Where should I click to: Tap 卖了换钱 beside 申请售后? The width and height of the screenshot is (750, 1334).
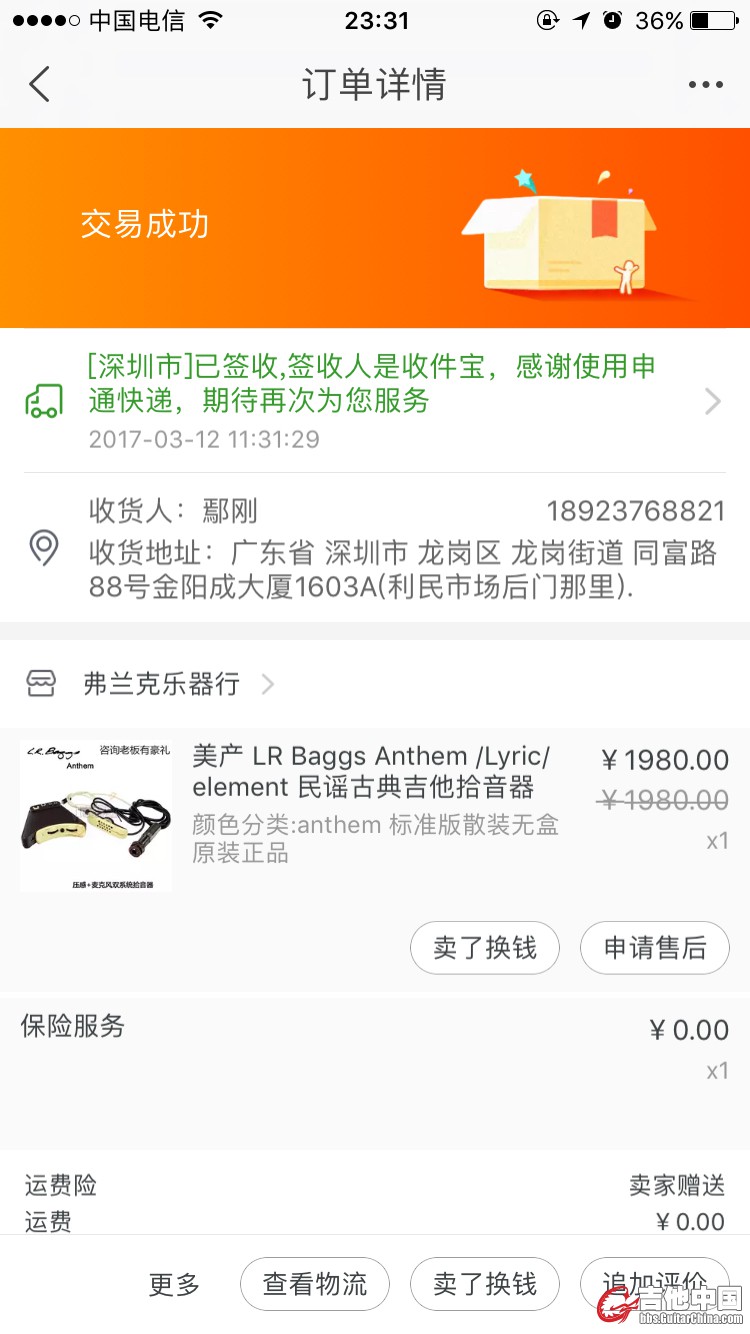[485, 947]
